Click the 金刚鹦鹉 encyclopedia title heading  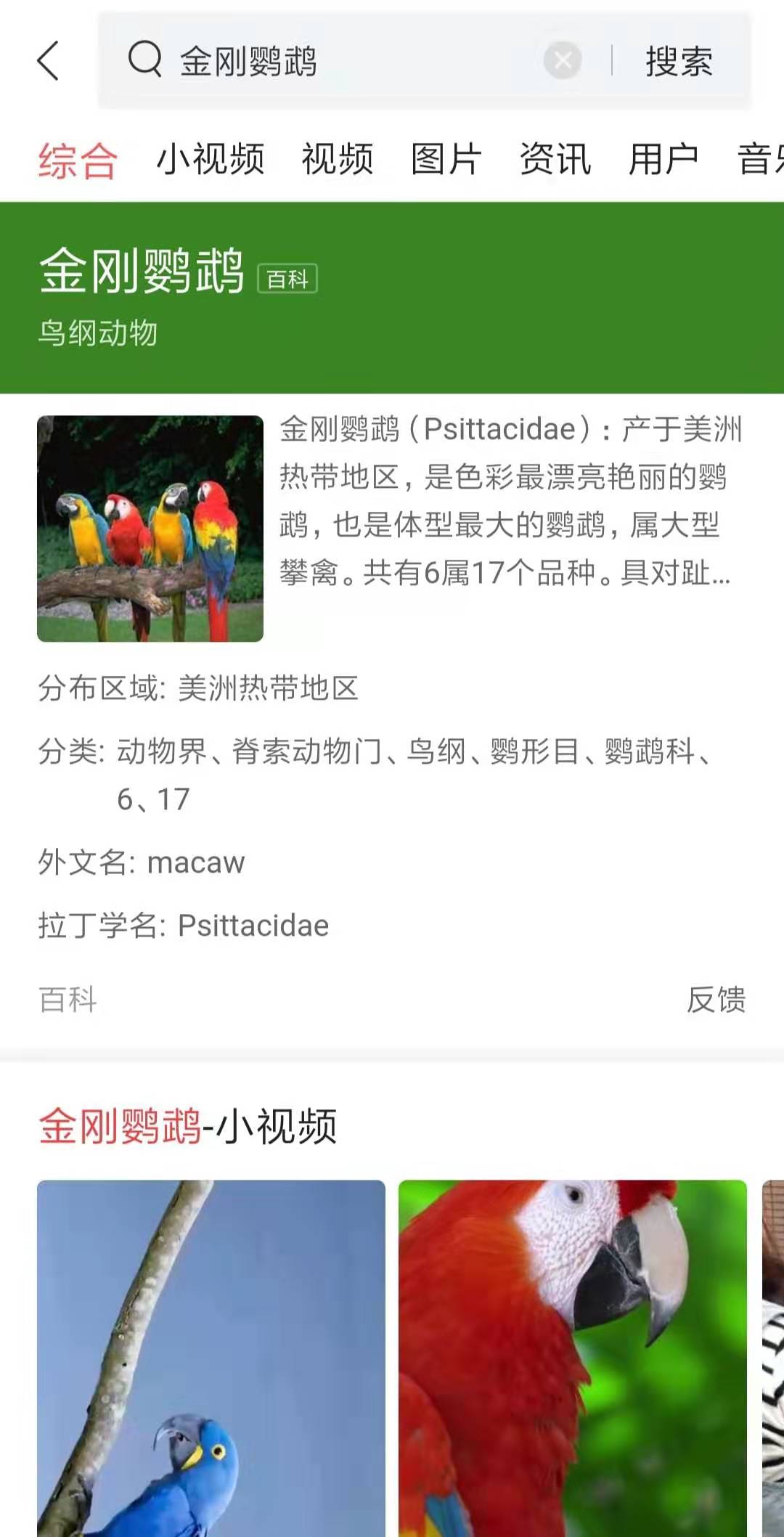point(142,277)
